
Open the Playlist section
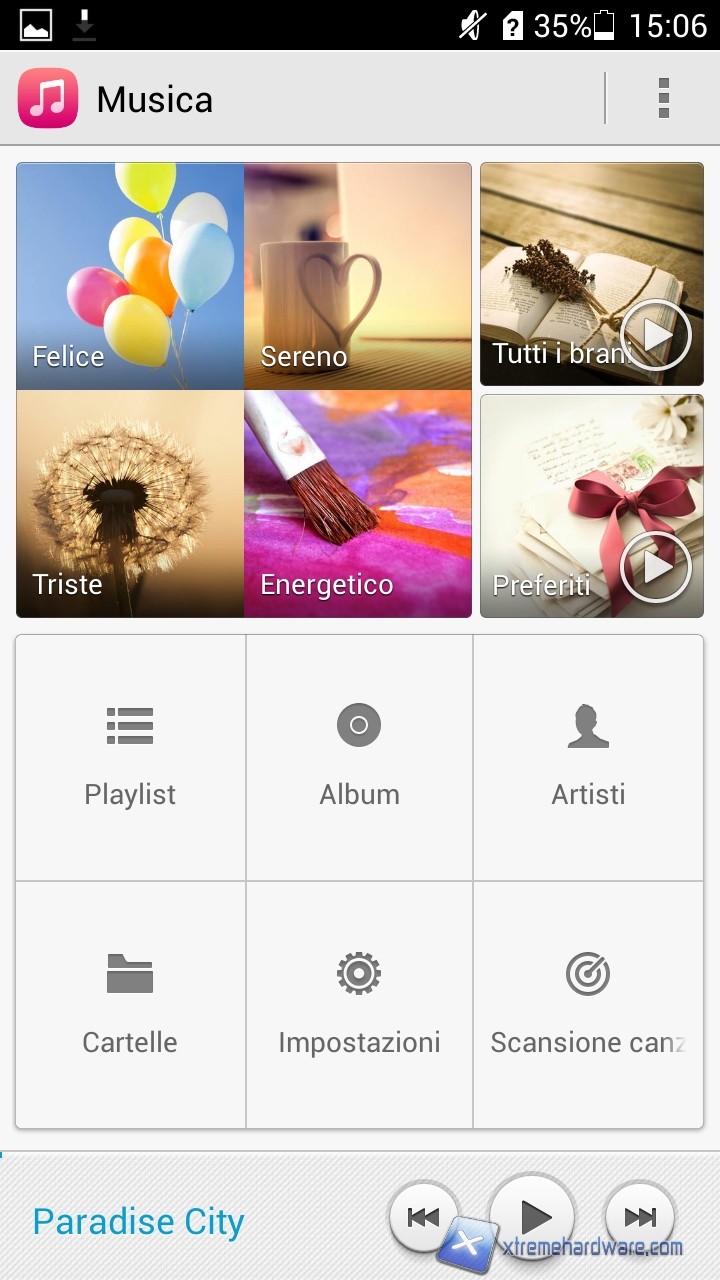pos(130,757)
